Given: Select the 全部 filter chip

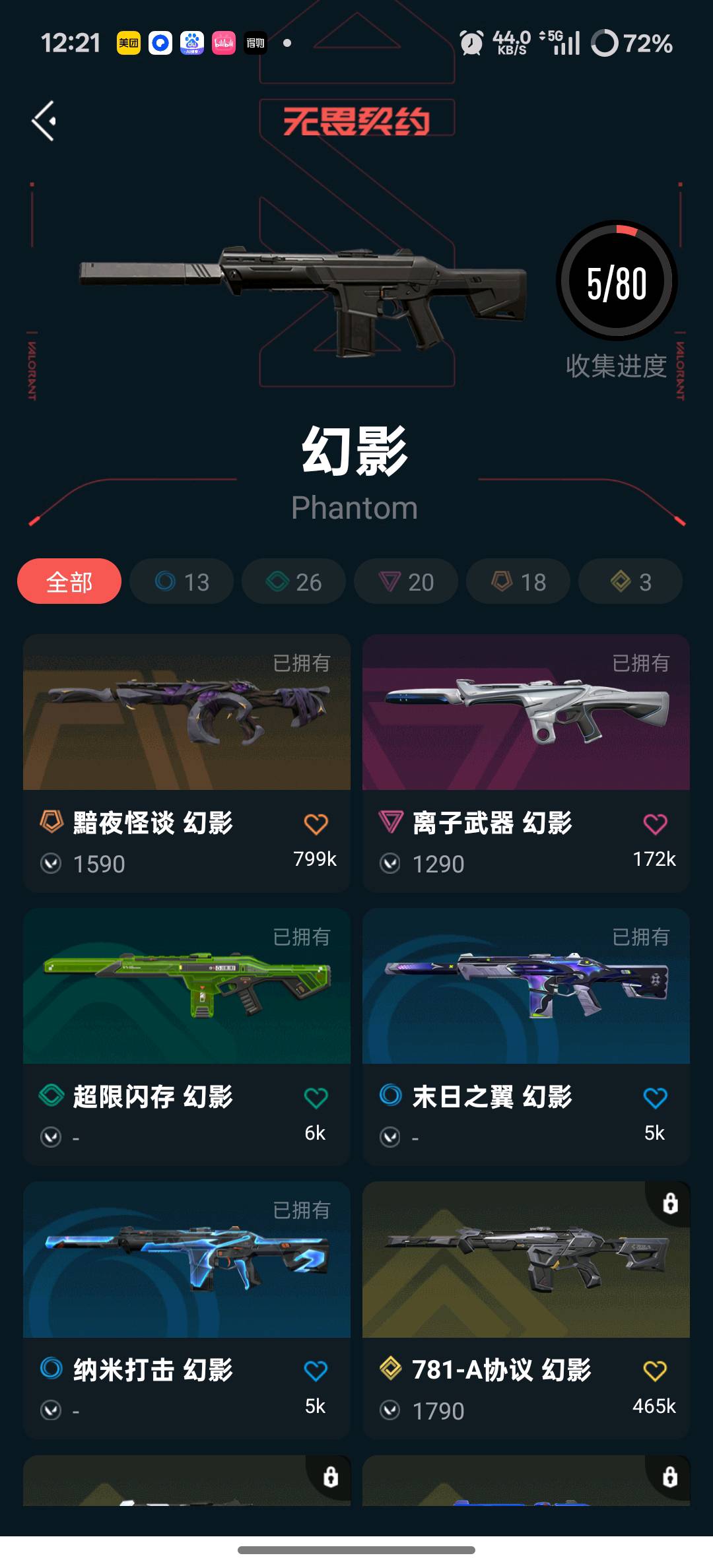Looking at the screenshot, I should [69, 581].
